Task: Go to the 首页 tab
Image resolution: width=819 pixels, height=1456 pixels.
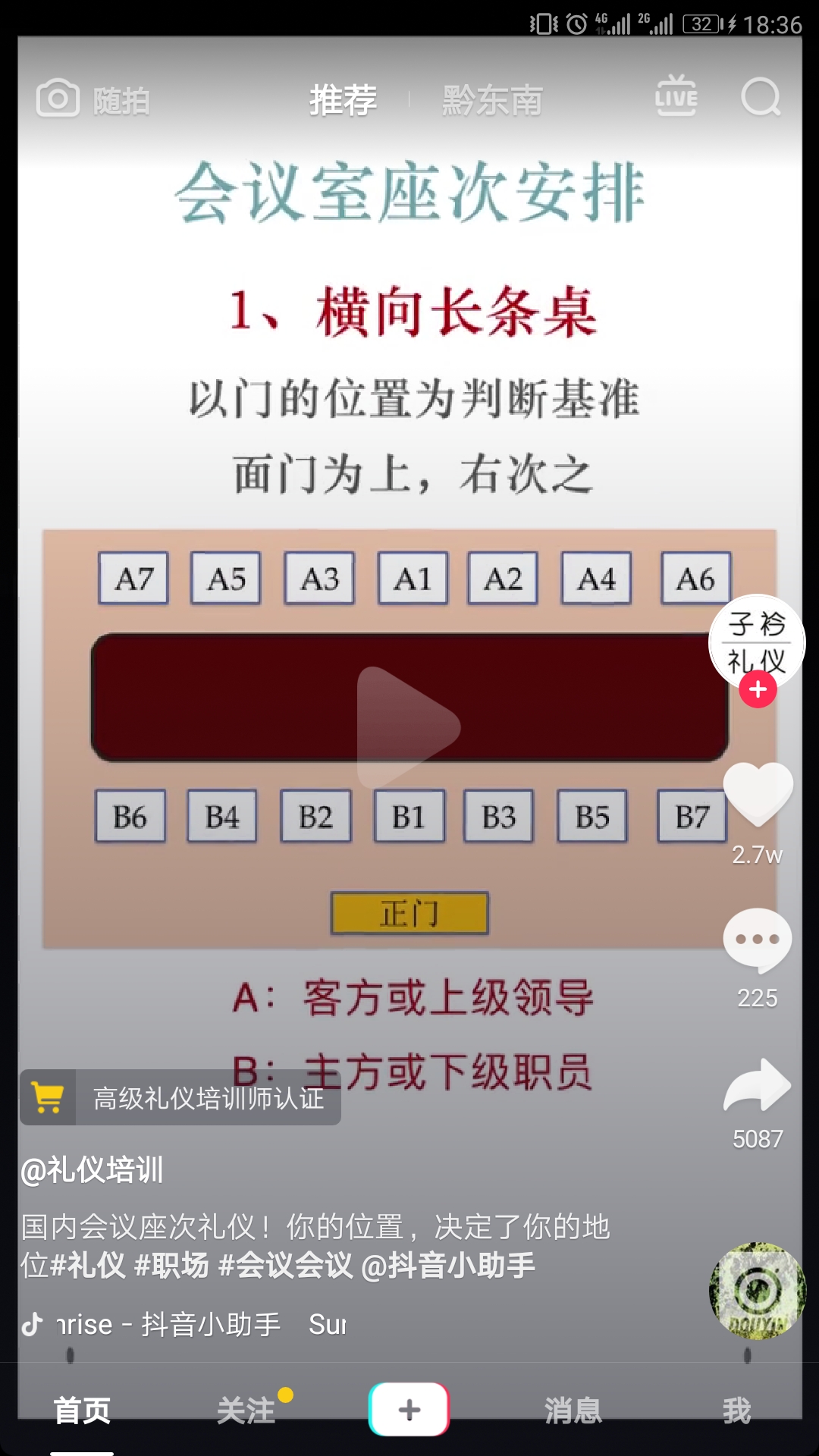Action: click(x=82, y=1410)
